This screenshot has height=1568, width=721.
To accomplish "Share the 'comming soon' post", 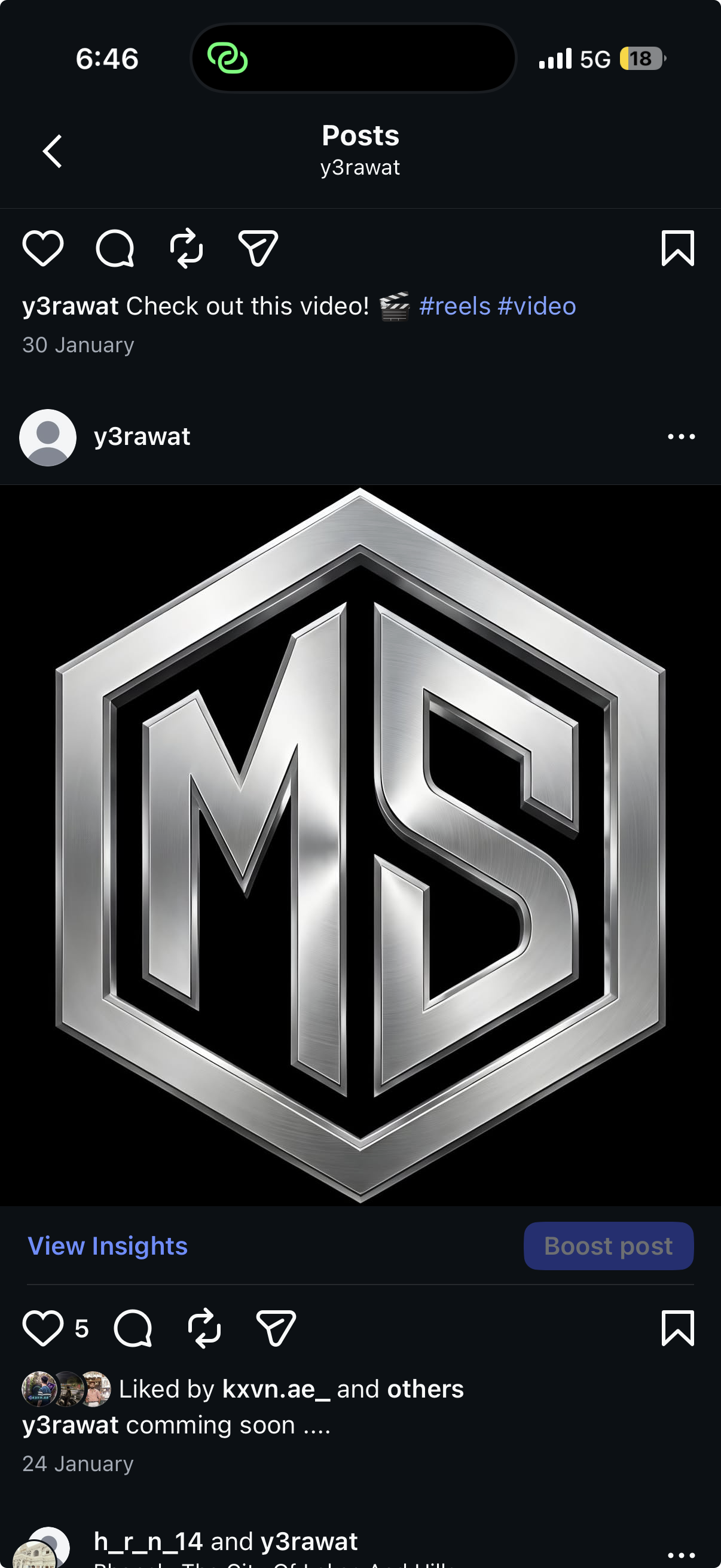I will (276, 1328).
